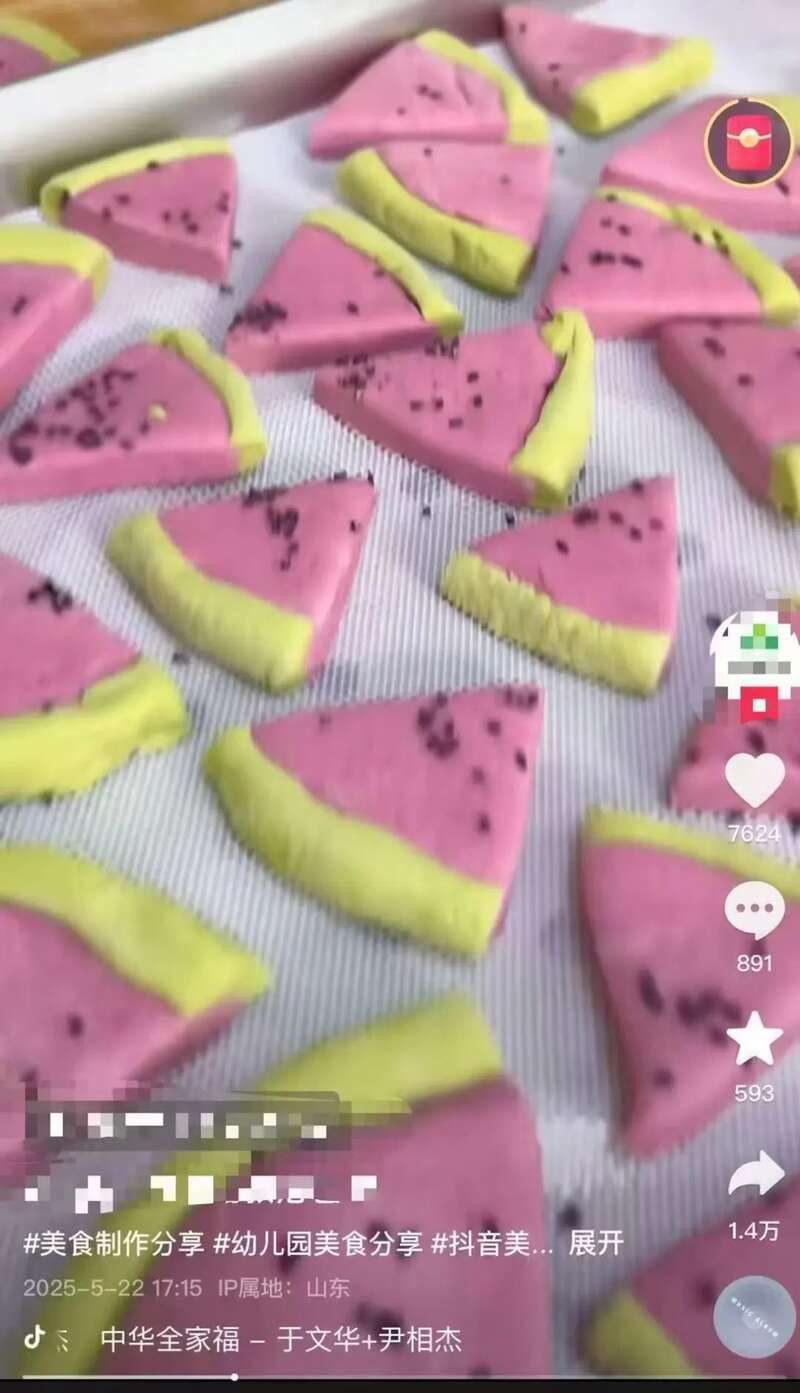Image resolution: width=800 pixels, height=1393 pixels.
Task: Open the spinning music disc
Action: tap(754, 1318)
